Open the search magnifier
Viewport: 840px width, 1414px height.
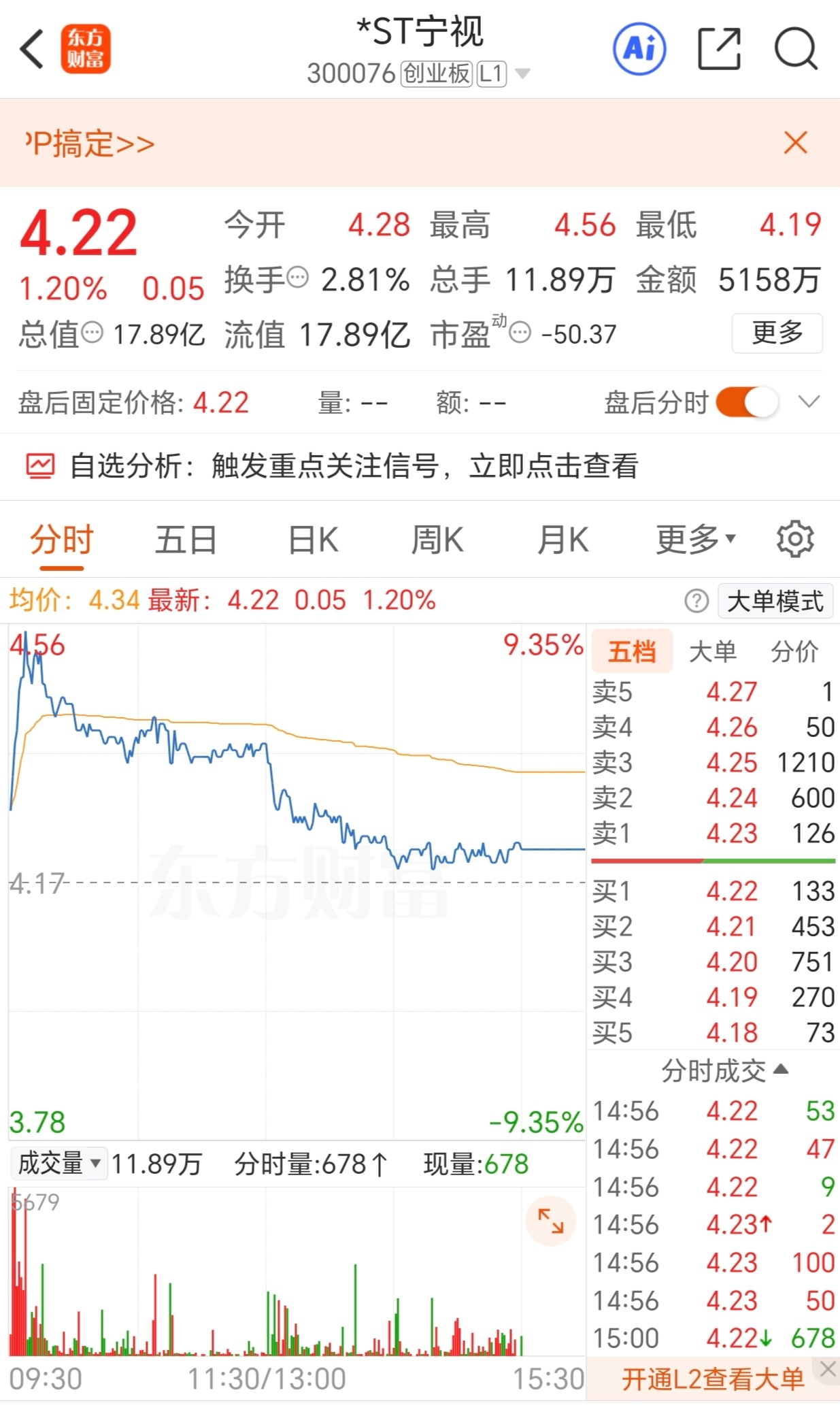coord(796,49)
